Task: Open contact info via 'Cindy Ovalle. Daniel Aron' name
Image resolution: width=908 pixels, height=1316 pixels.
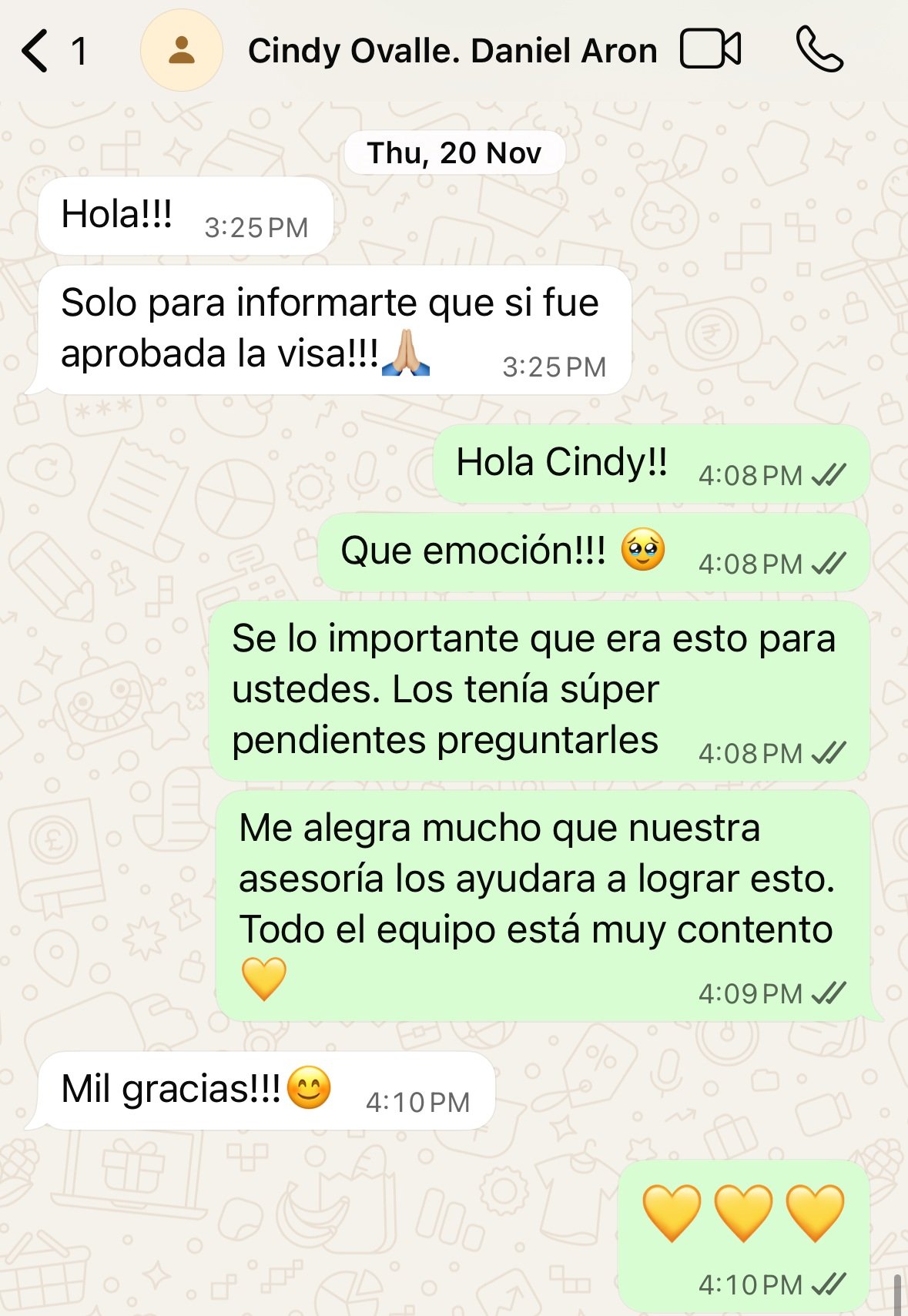Action: pos(453,49)
